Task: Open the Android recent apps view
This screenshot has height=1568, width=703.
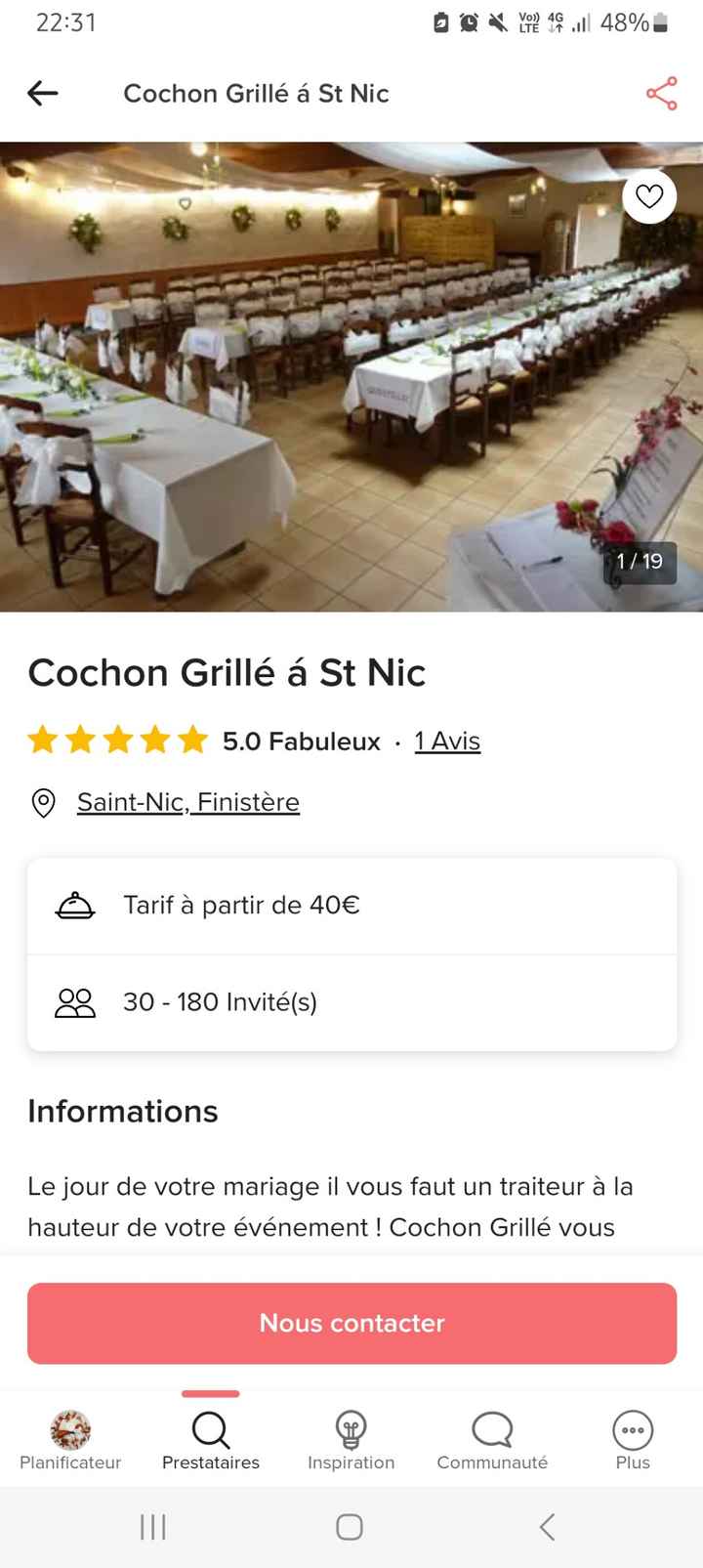Action: tap(152, 1524)
